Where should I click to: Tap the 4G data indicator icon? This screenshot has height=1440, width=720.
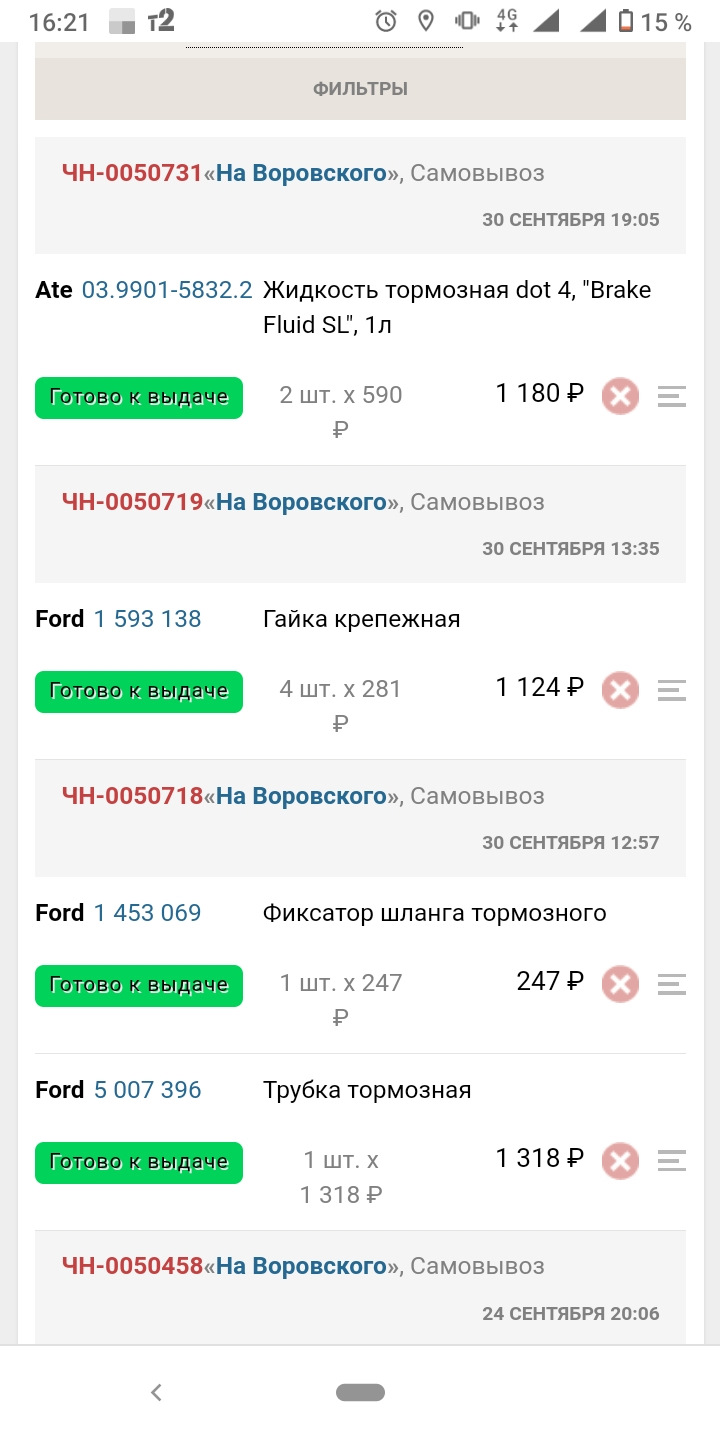tap(508, 19)
